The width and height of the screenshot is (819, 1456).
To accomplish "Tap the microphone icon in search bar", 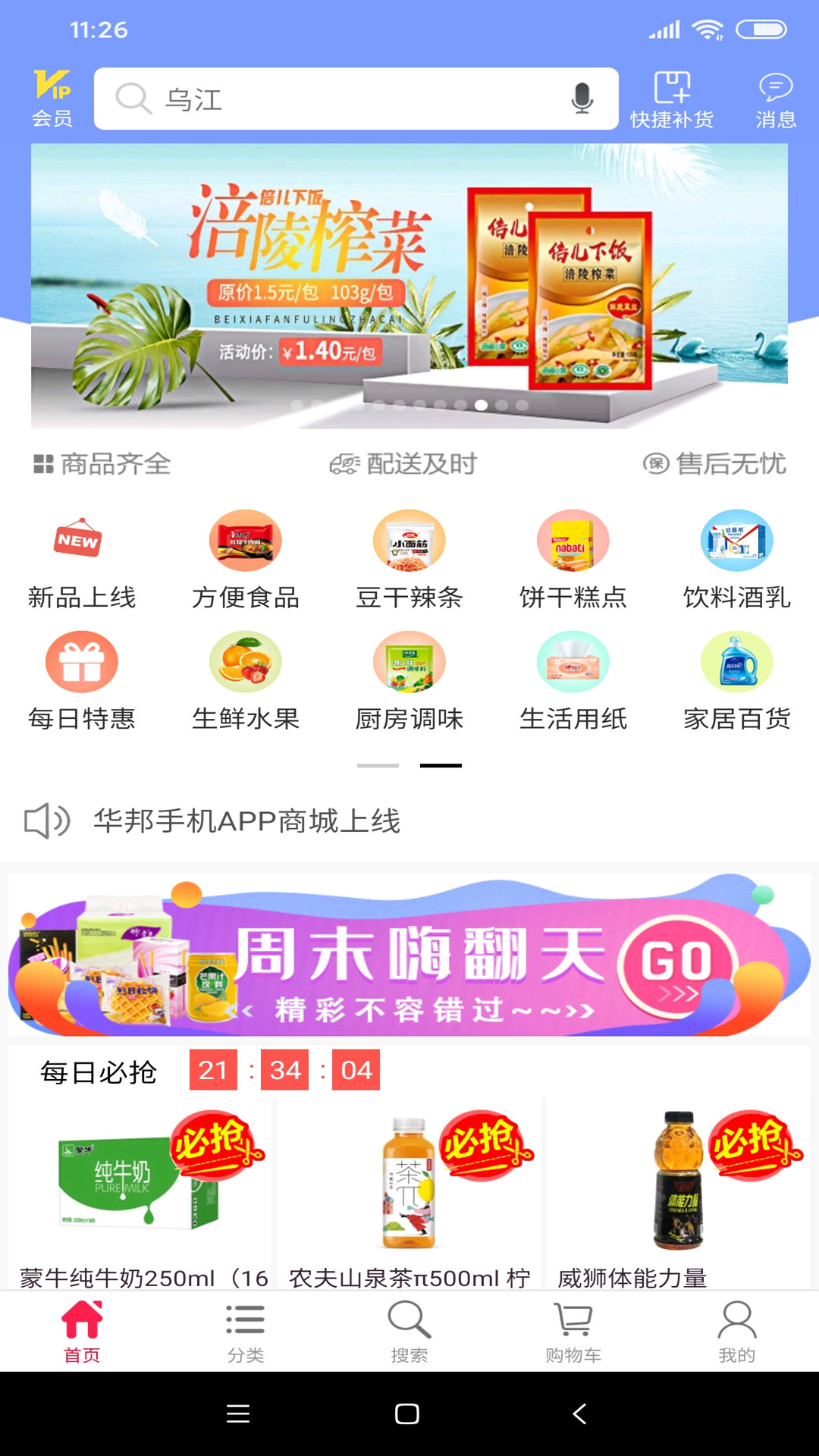I will pos(581,99).
